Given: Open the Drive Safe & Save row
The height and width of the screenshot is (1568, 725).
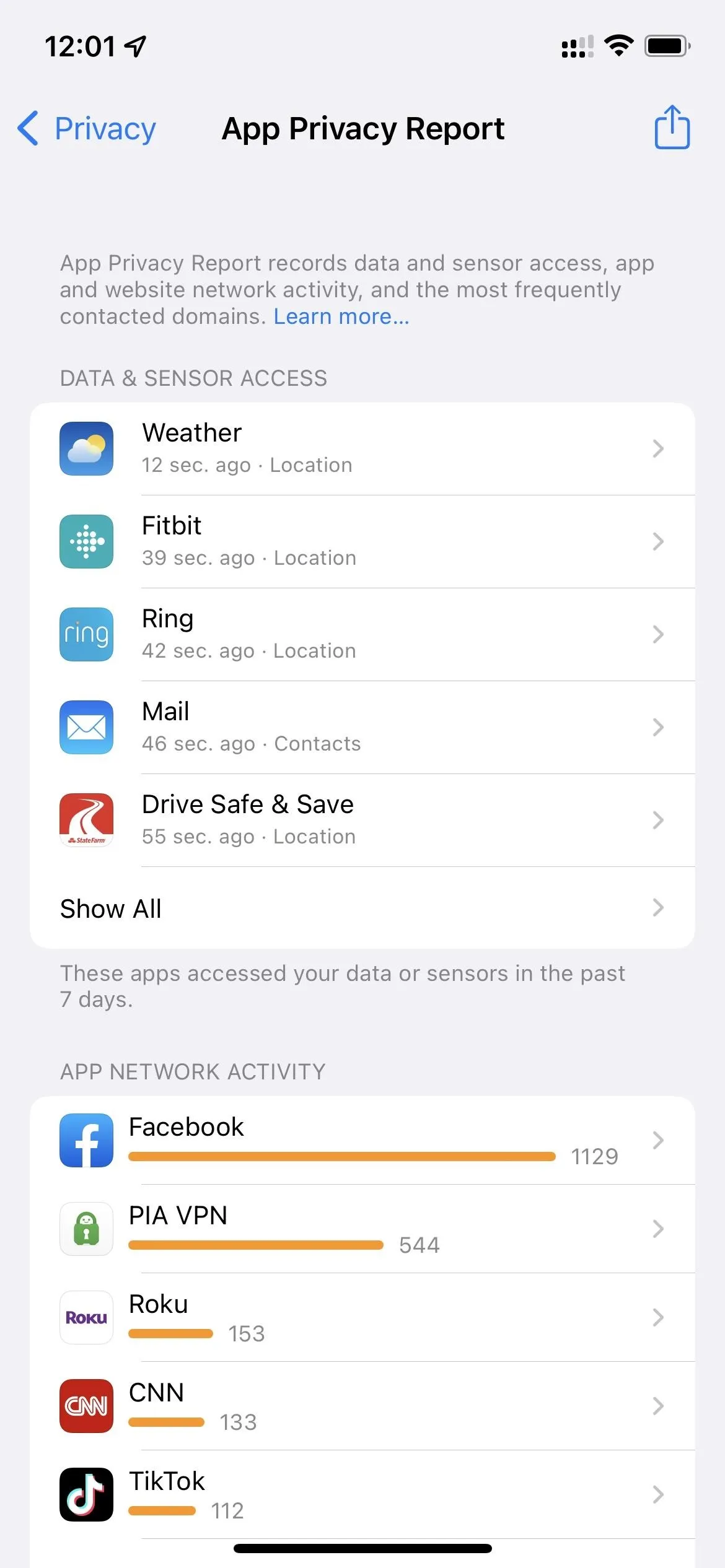Looking at the screenshot, I should (x=362, y=821).
